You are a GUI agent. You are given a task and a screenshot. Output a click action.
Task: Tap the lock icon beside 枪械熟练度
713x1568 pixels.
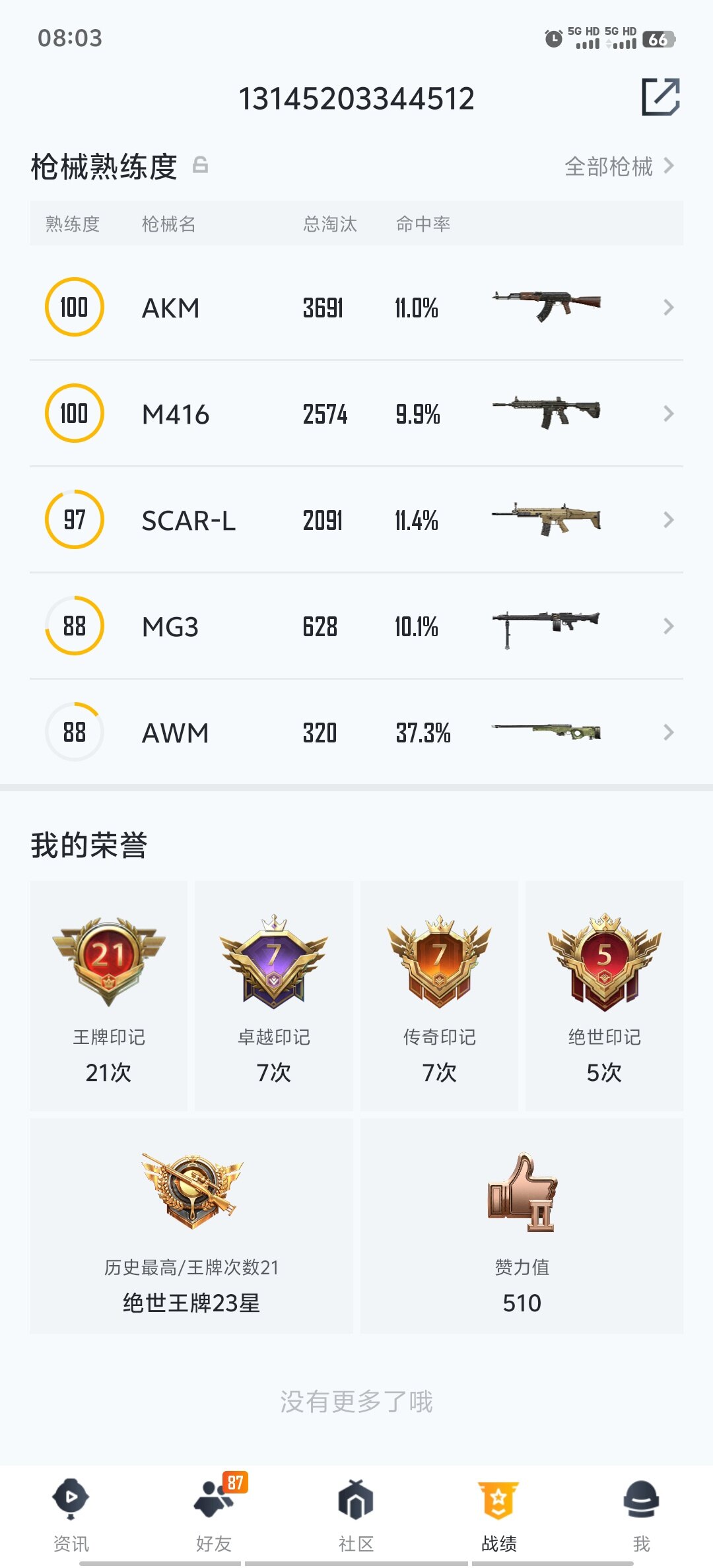(201, 165)
